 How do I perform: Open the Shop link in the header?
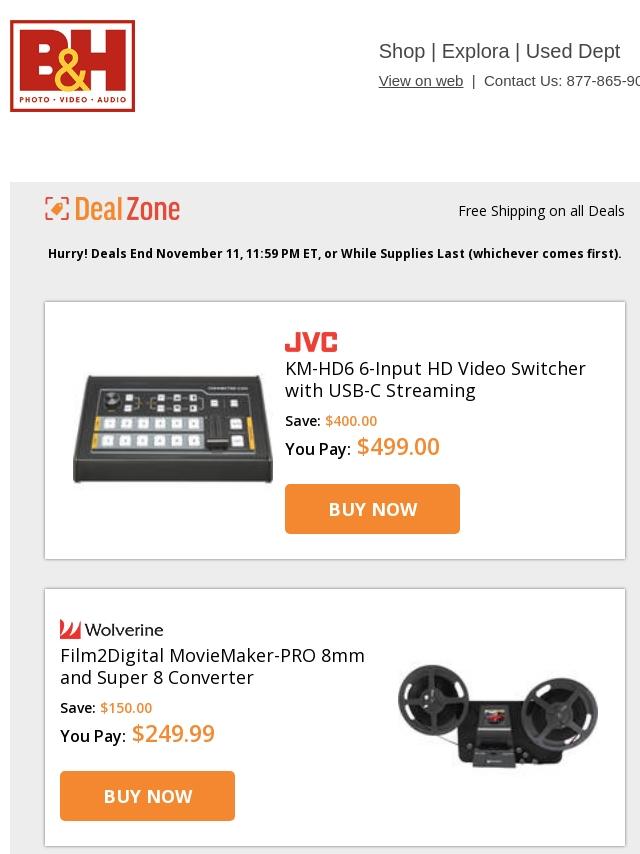[x=401, y=51]
